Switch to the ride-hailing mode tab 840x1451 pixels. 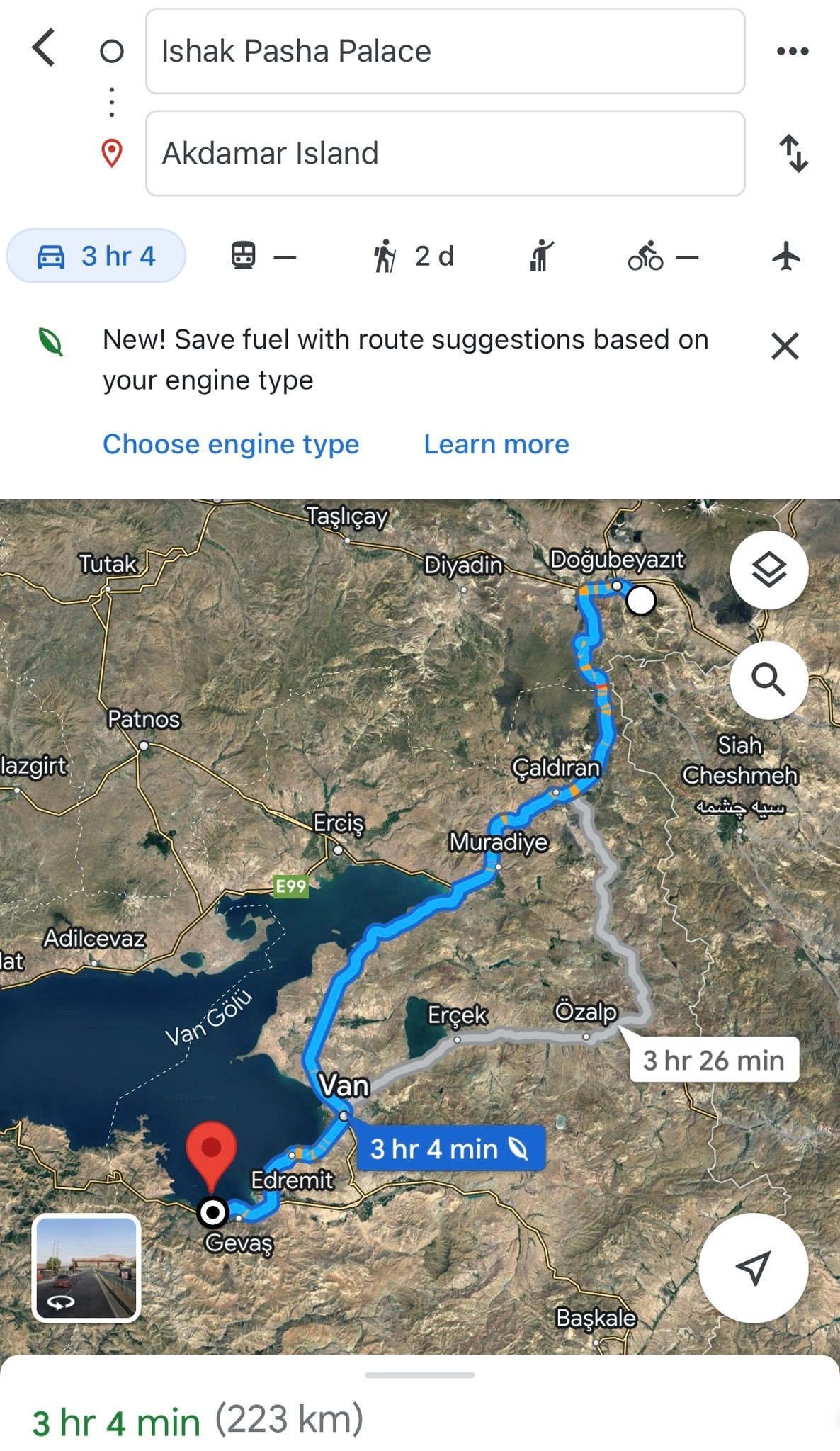click(x=541, y=256)
